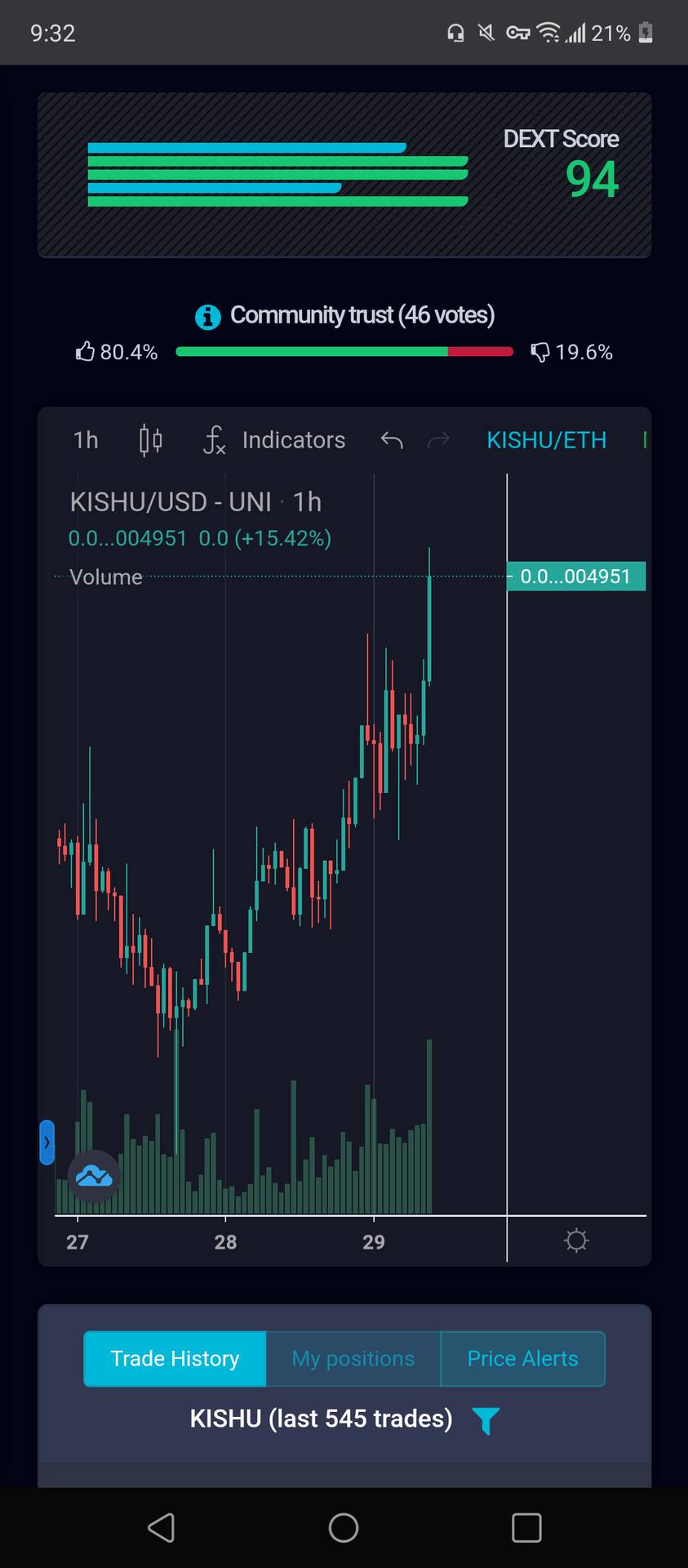Select the candlestick chart style icon
Screen dimensions: 688x1568
[150, 439]
